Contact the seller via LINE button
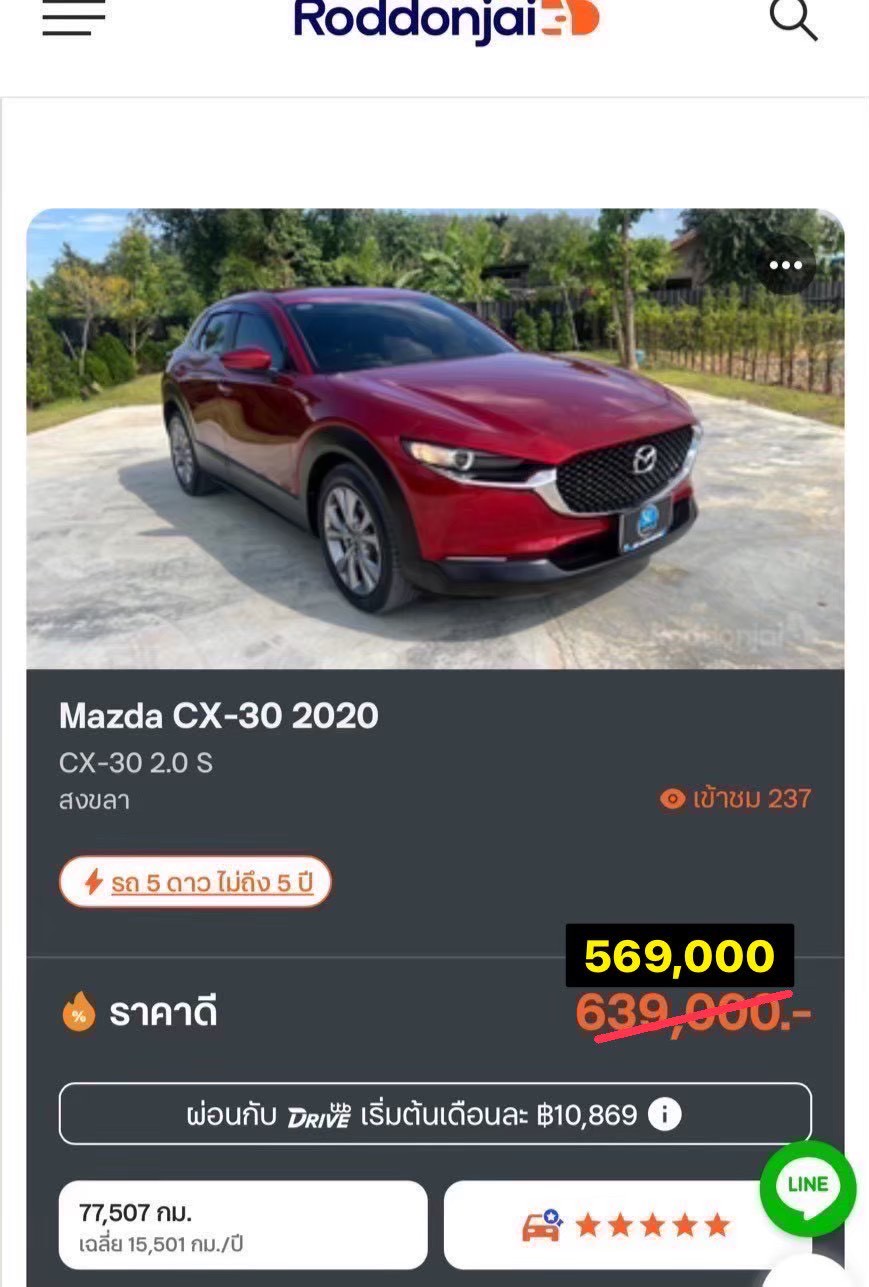869x1287 pixels. [807, 1188]
